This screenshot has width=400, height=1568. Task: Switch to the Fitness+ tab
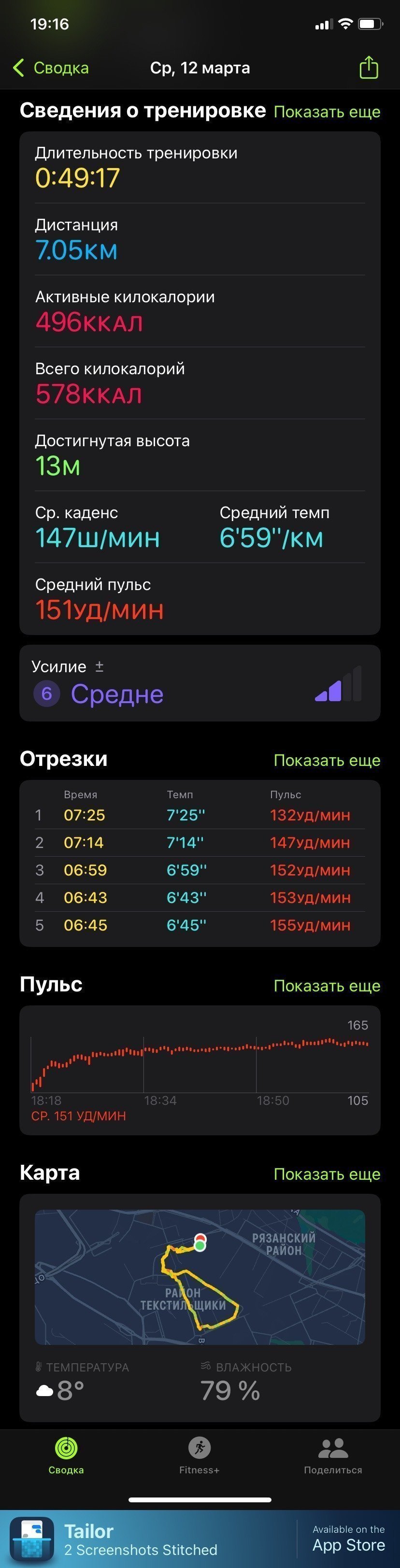tap(199, 1456)
